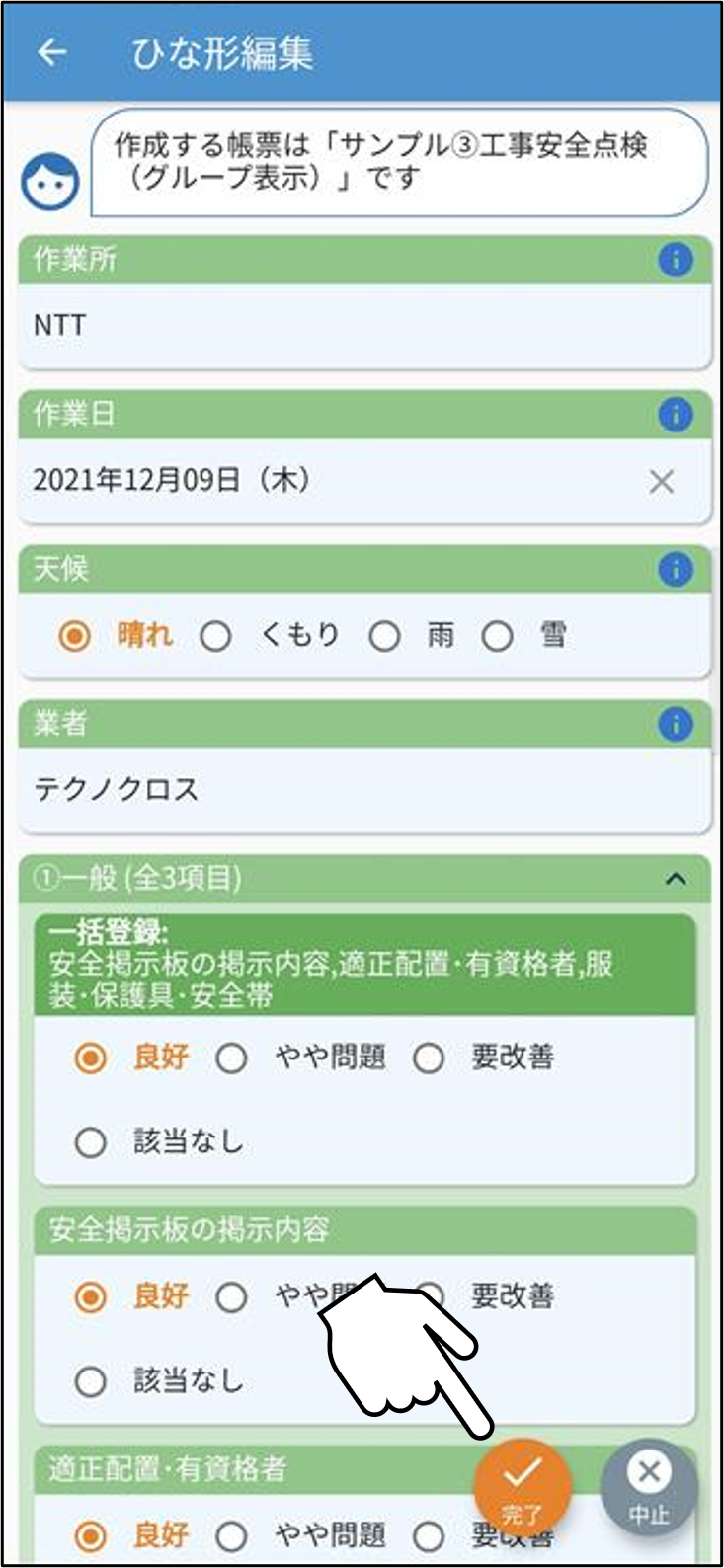Go back using the top arrow

52,52
